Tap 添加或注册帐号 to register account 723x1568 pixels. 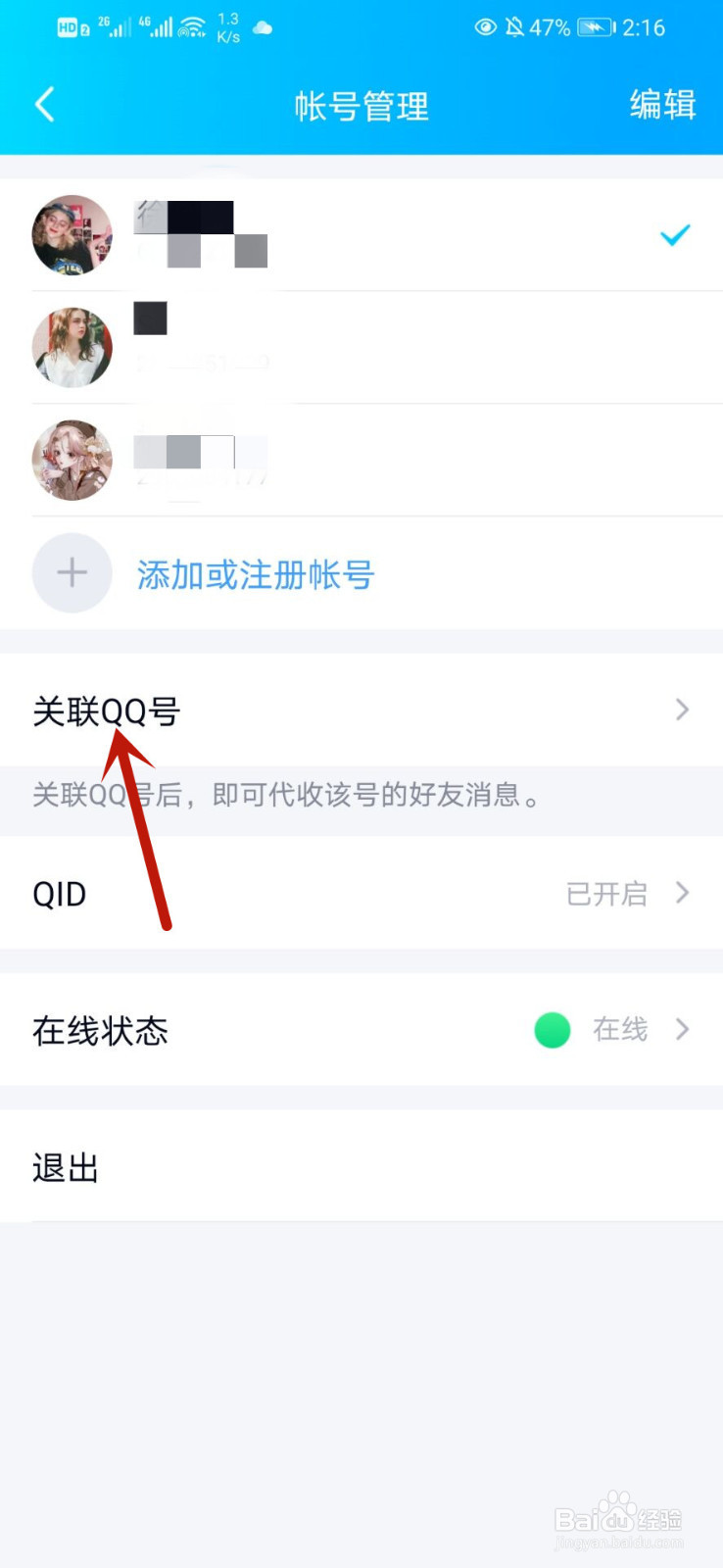254,575
